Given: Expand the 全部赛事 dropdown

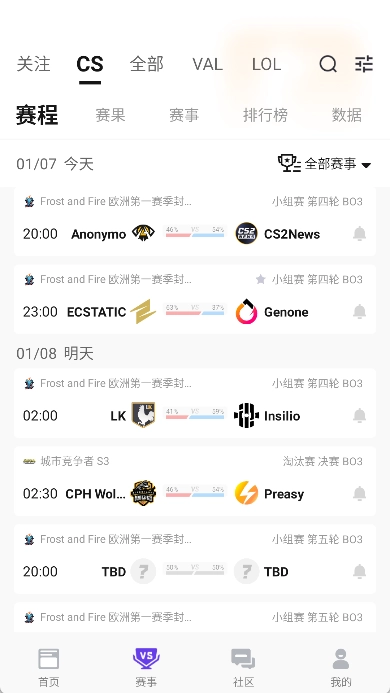Looking at the screenshot, I should click(325, 164).
